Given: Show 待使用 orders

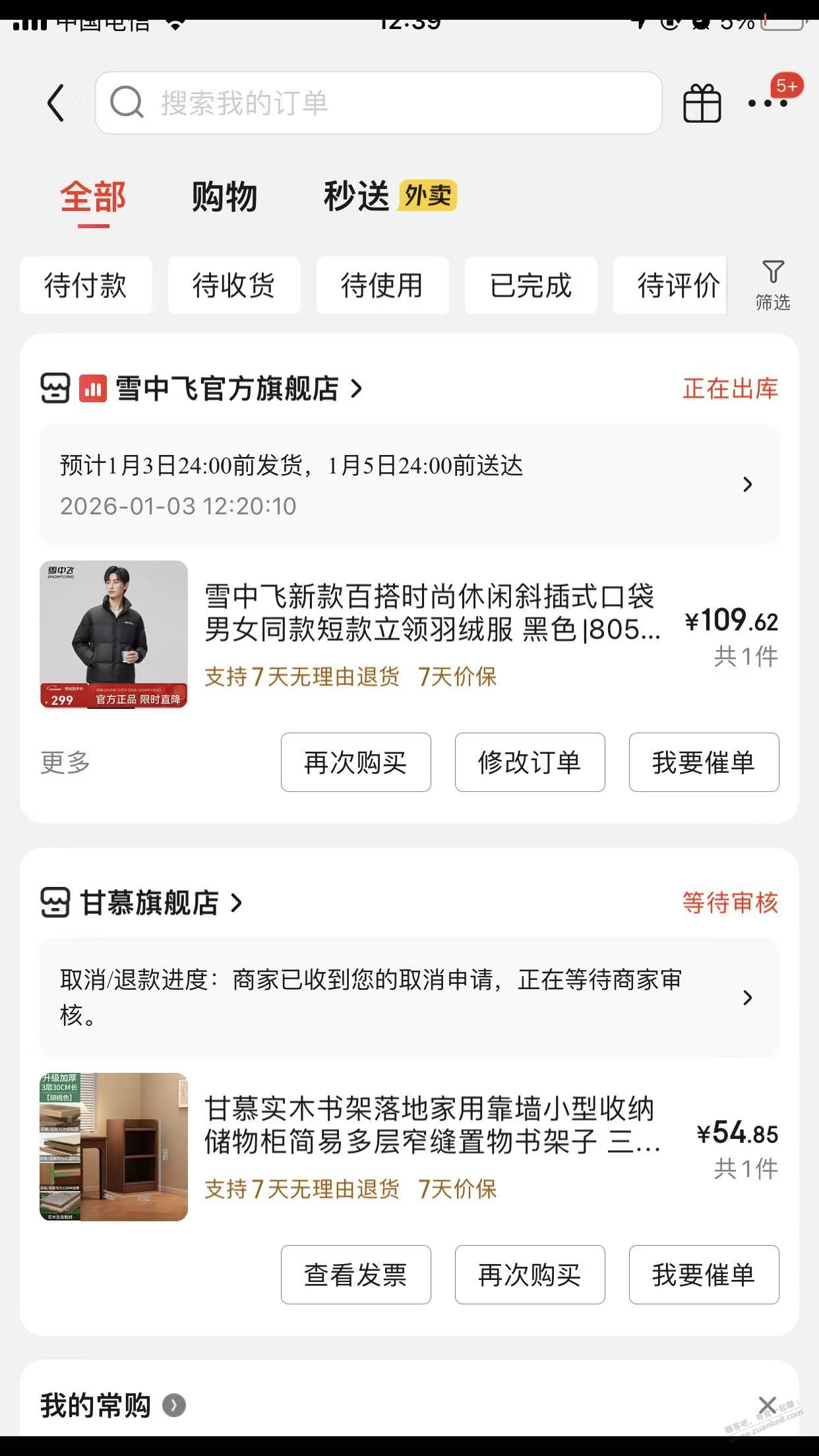Looking at the screenshot, I should 382,286.
